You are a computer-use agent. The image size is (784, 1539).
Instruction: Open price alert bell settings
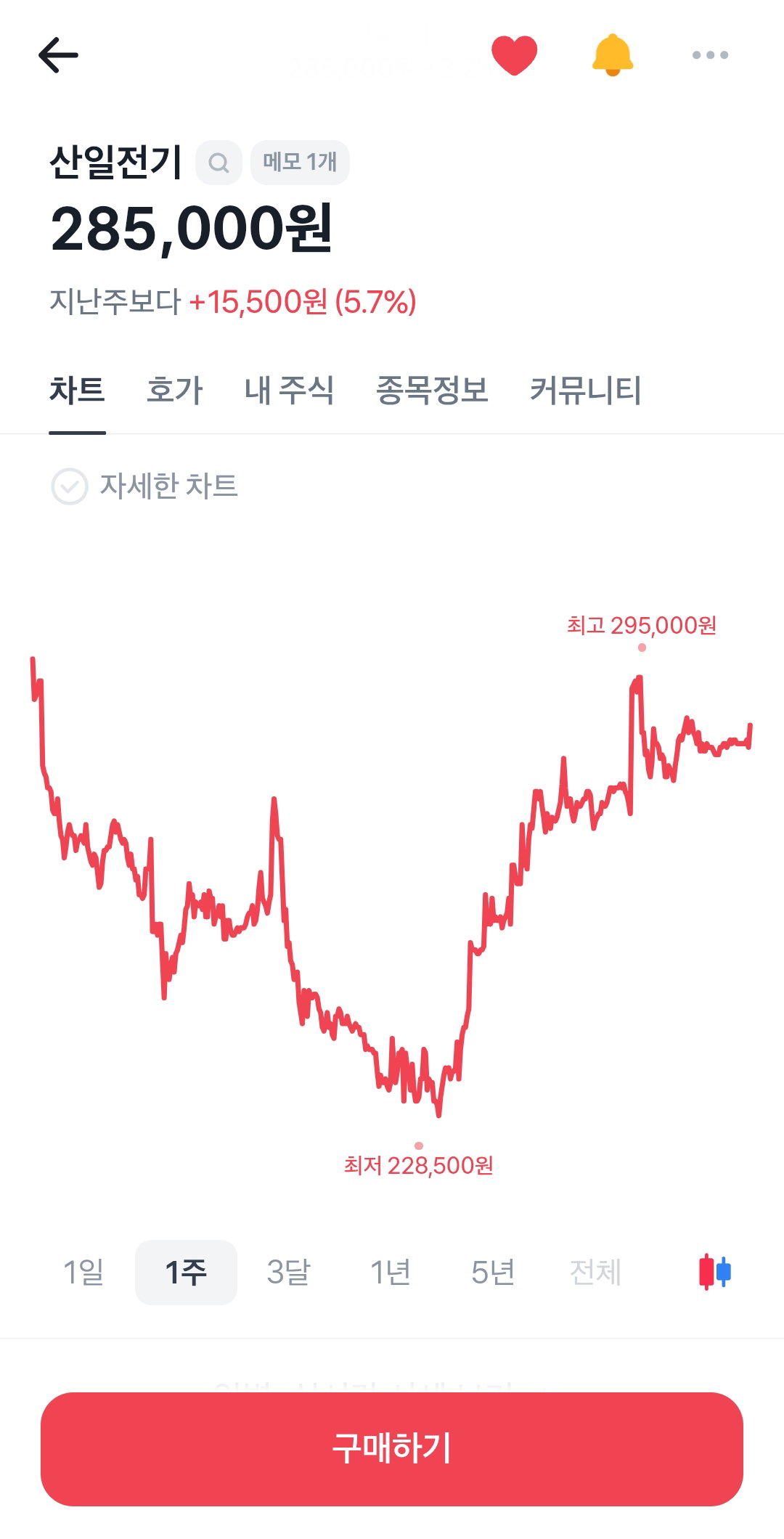tap(613, 55)
